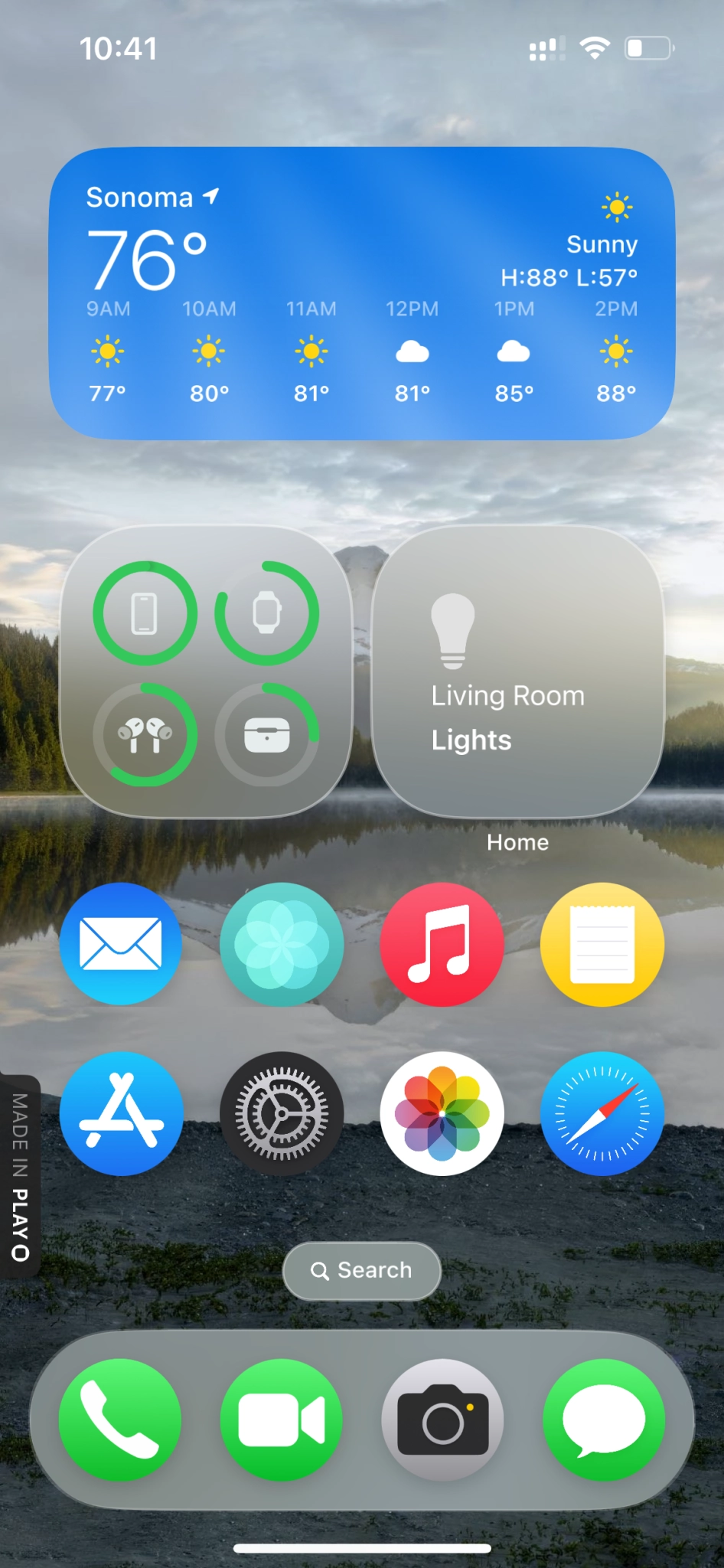Viewport: 724px width, 1568px height.
Task: Open the batteries widget
Action: (205, 672)
